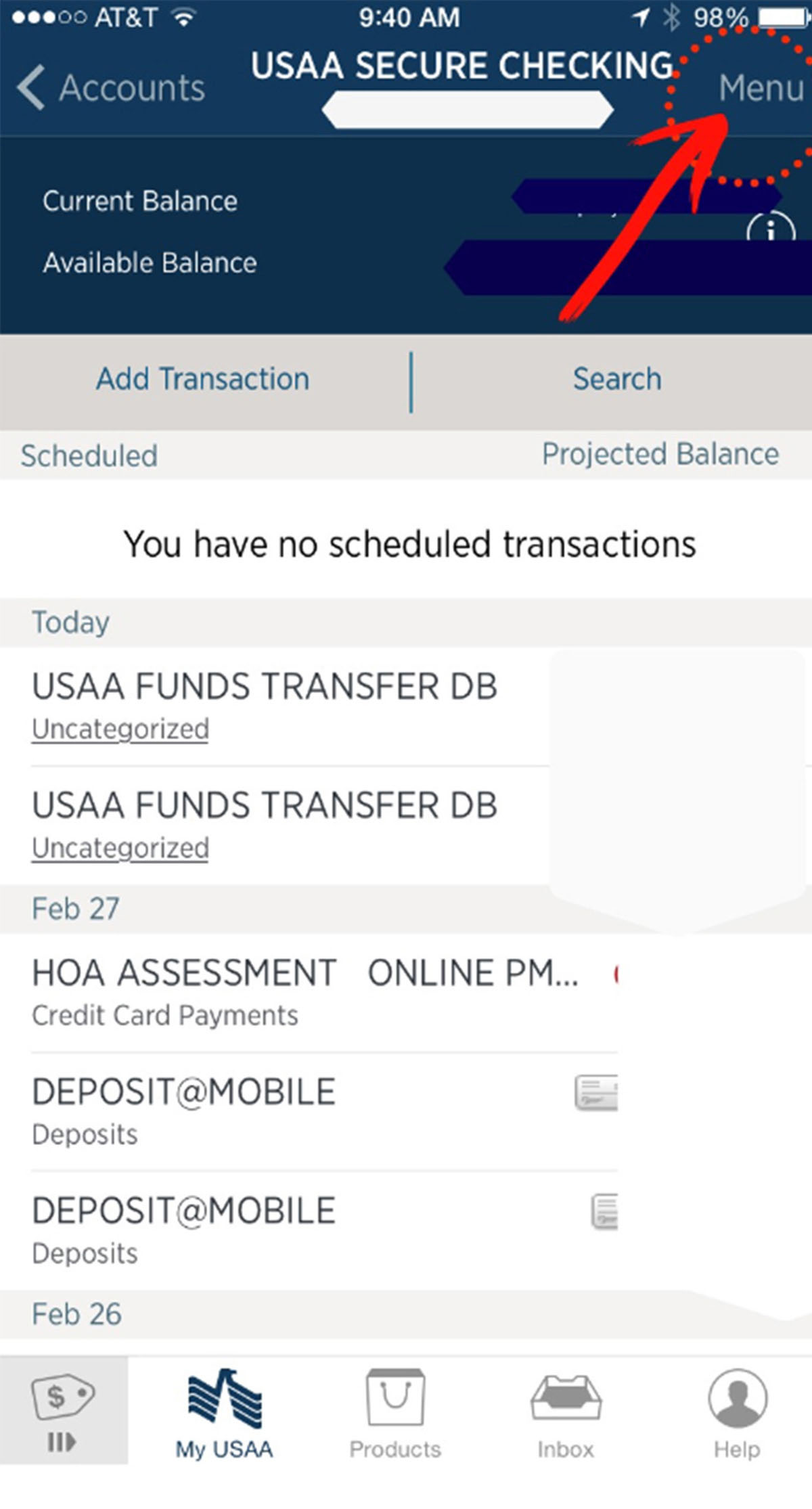Go to the Help tab

coord(737,1412)
